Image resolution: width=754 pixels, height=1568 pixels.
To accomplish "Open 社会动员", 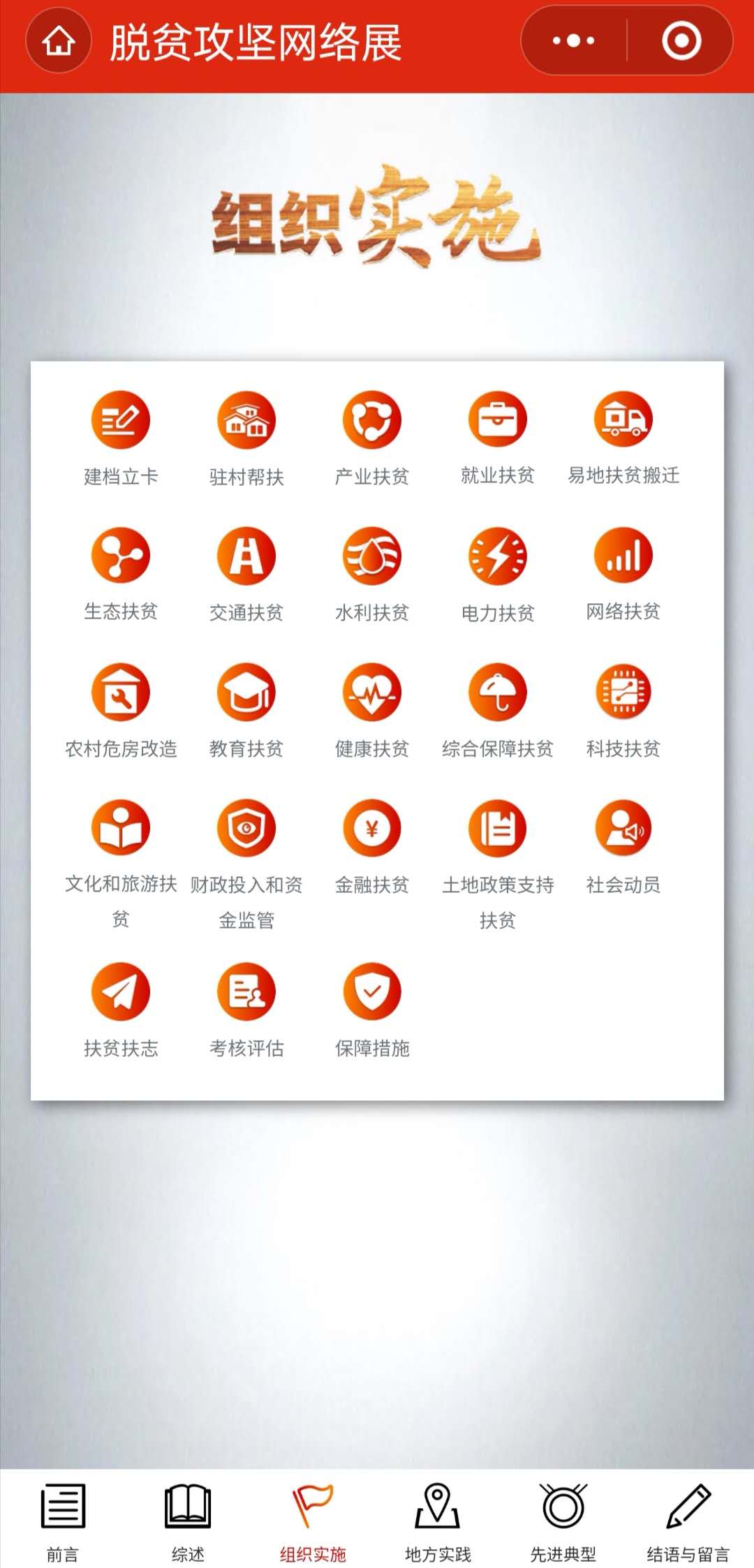I will [623, 829].
